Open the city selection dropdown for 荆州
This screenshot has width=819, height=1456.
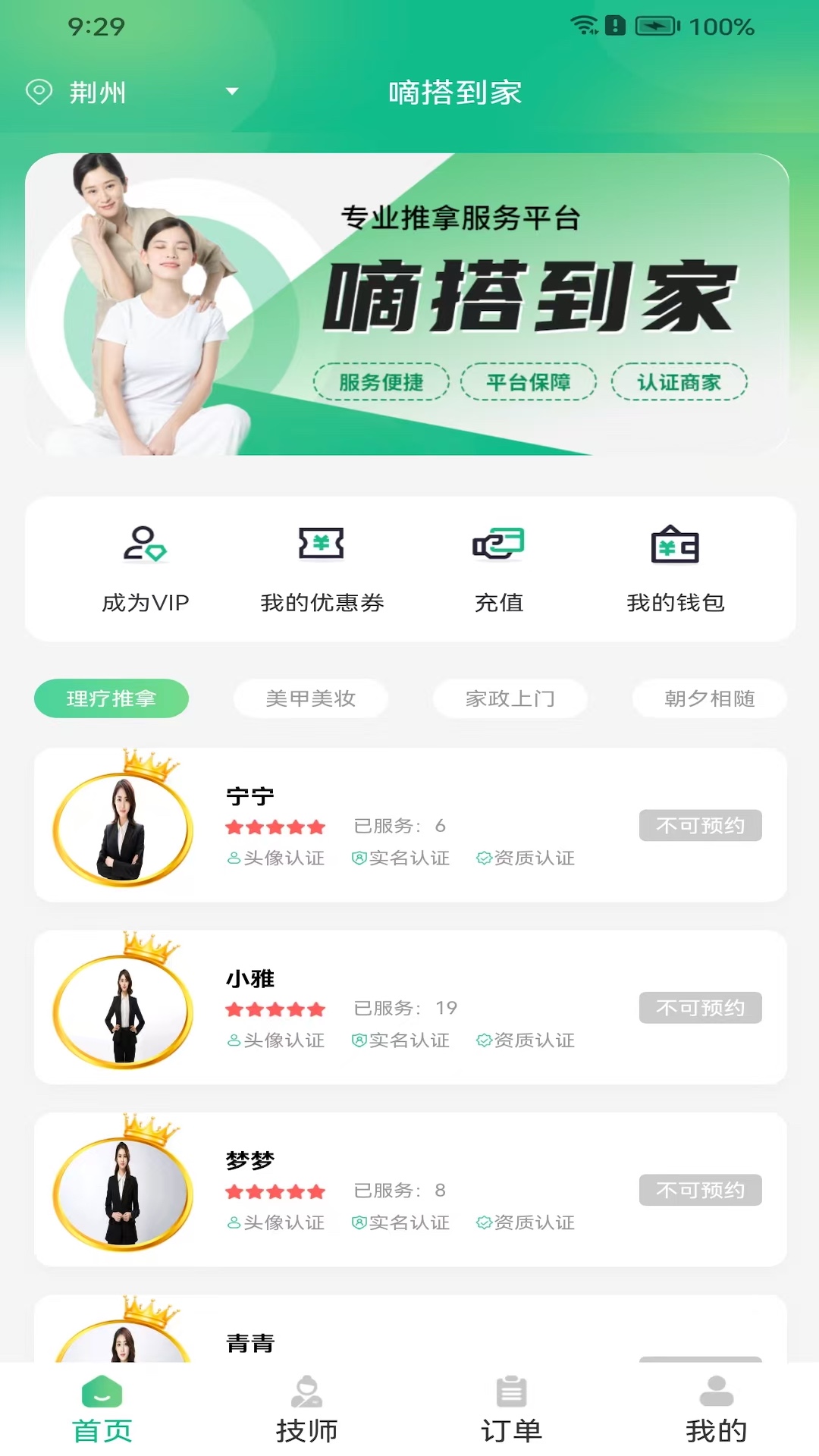(x=232, y=93)
